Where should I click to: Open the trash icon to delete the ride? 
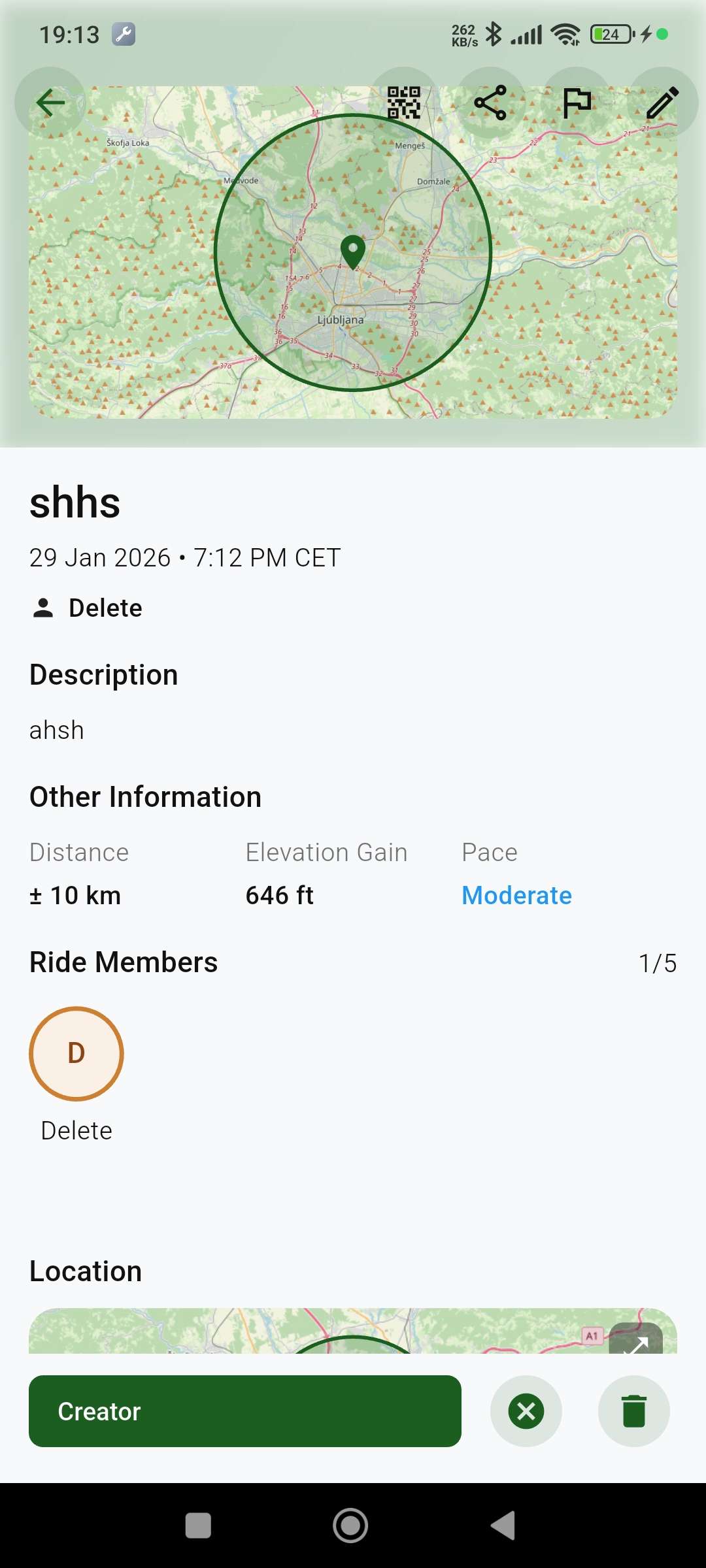633,1411
